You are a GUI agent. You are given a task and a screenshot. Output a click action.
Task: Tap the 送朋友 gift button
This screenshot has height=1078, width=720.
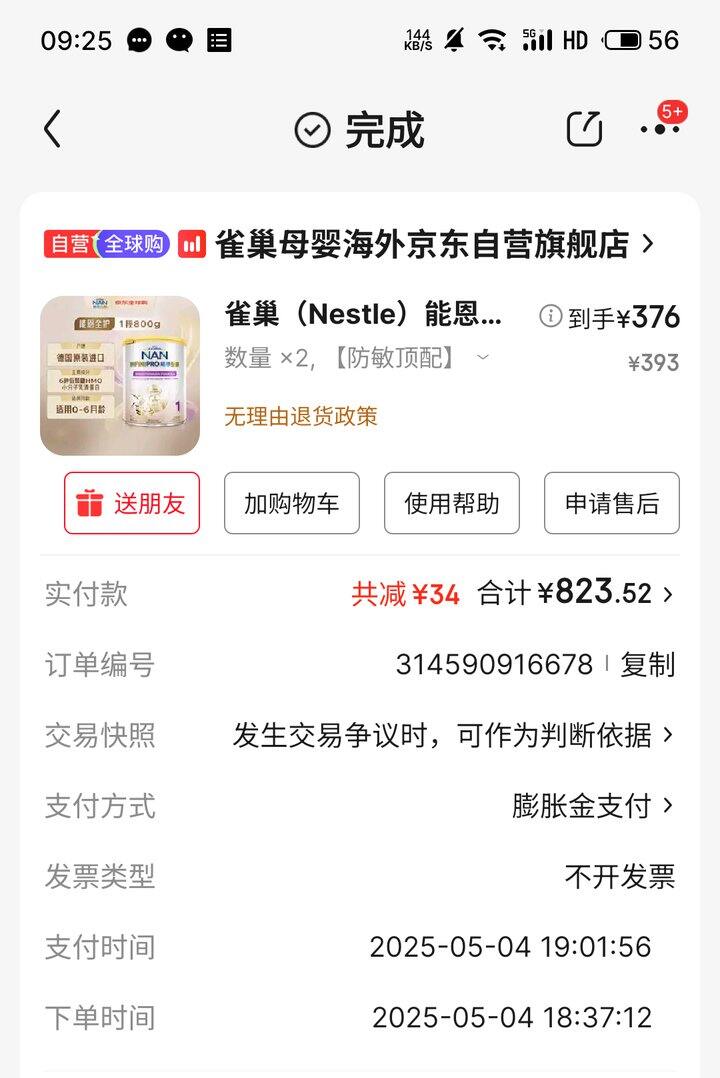(132, 503)
